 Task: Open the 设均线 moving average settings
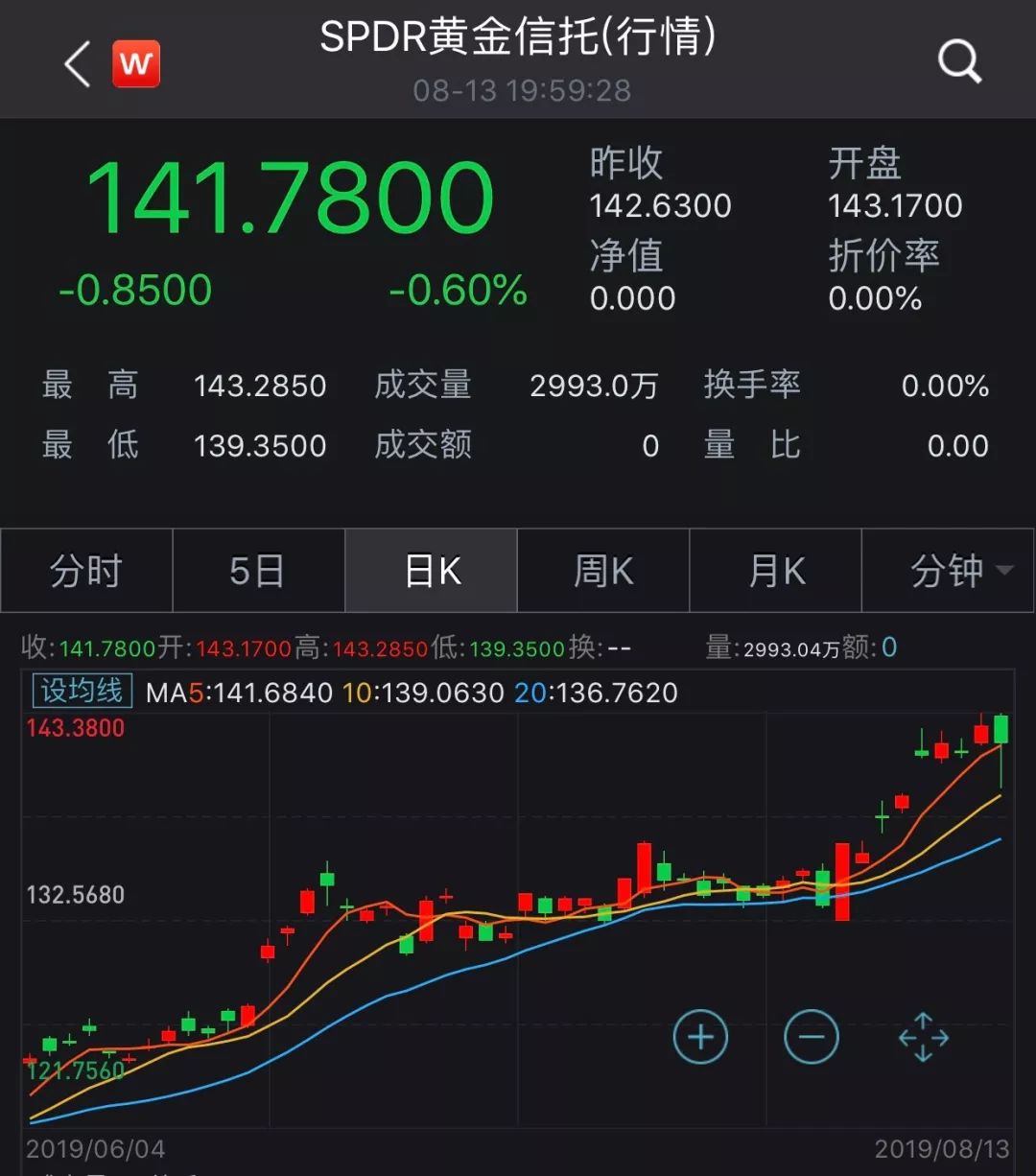point(82,692)
